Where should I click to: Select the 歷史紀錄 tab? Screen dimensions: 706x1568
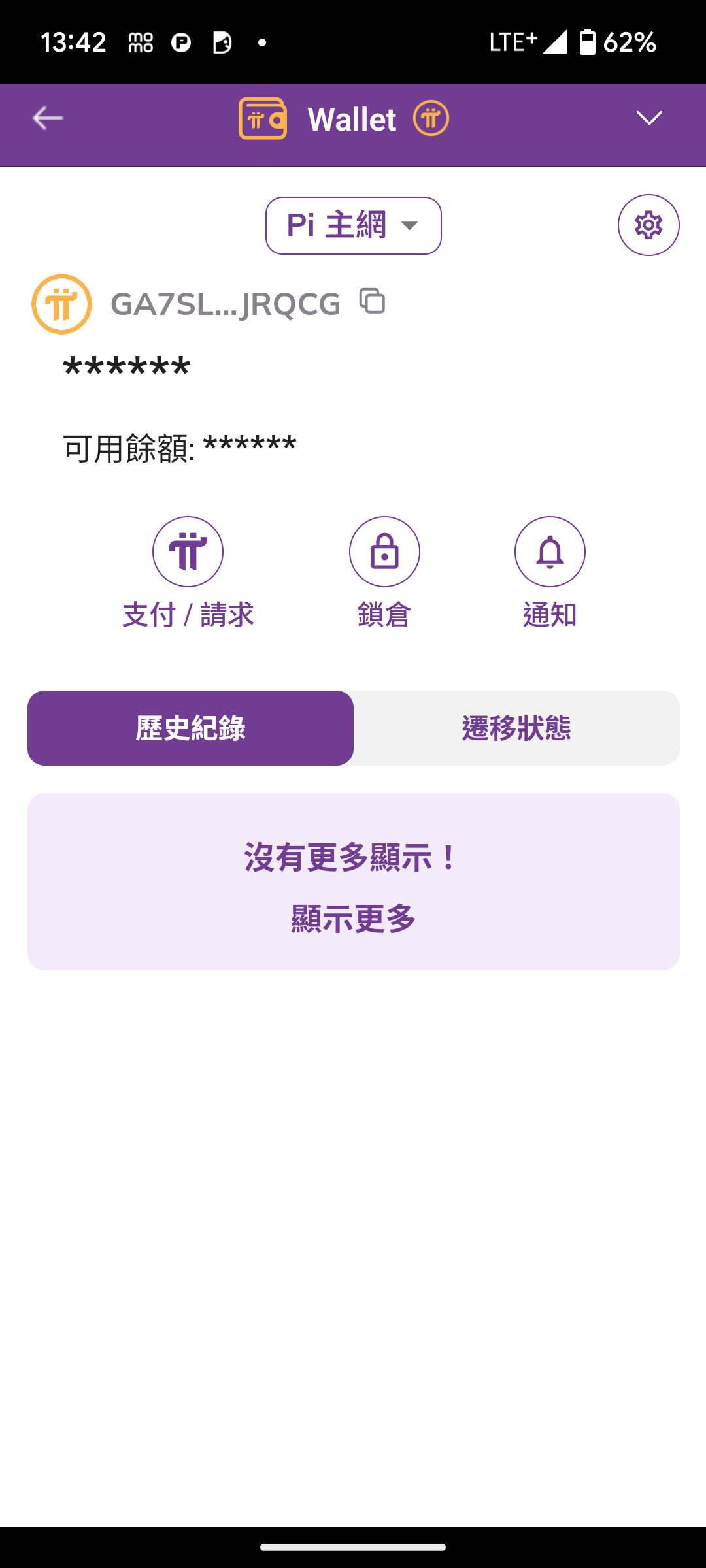click(190, 728)
